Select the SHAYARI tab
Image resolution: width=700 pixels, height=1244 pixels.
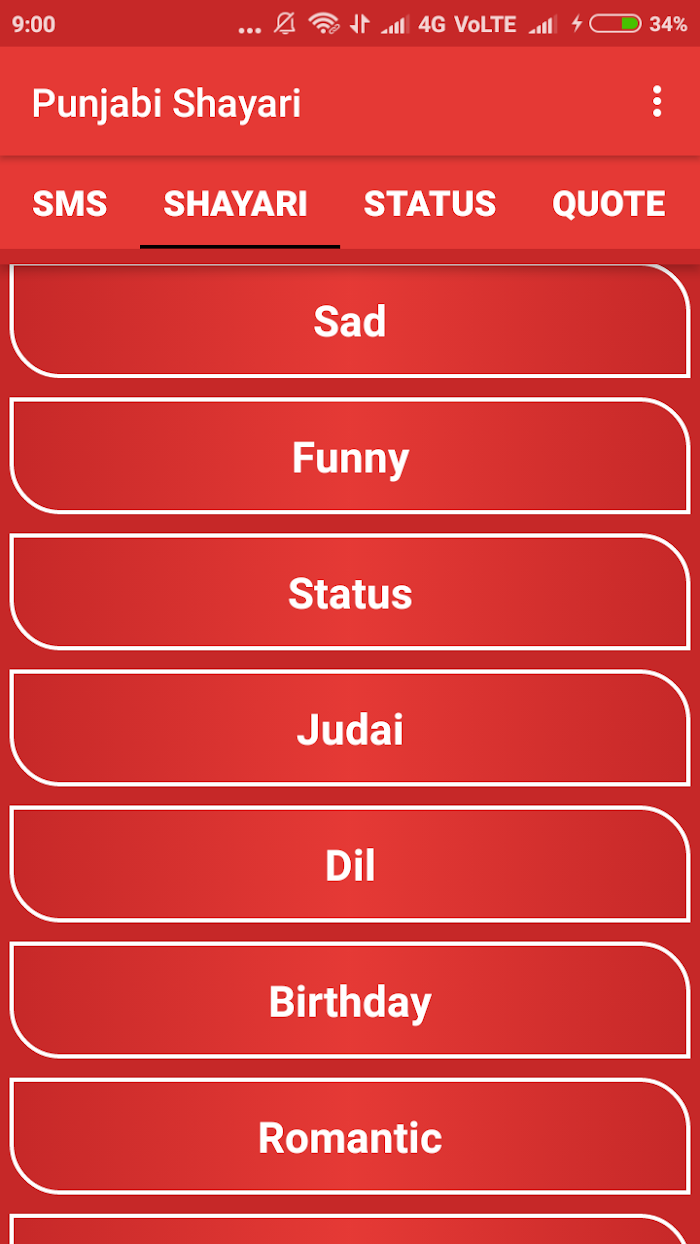(236, 204)
